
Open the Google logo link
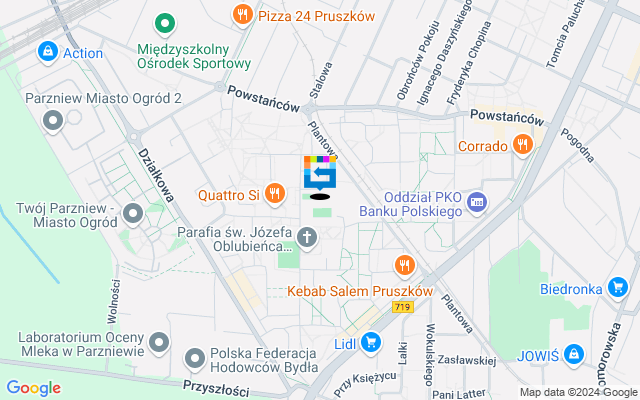click(x=33, y=388)
